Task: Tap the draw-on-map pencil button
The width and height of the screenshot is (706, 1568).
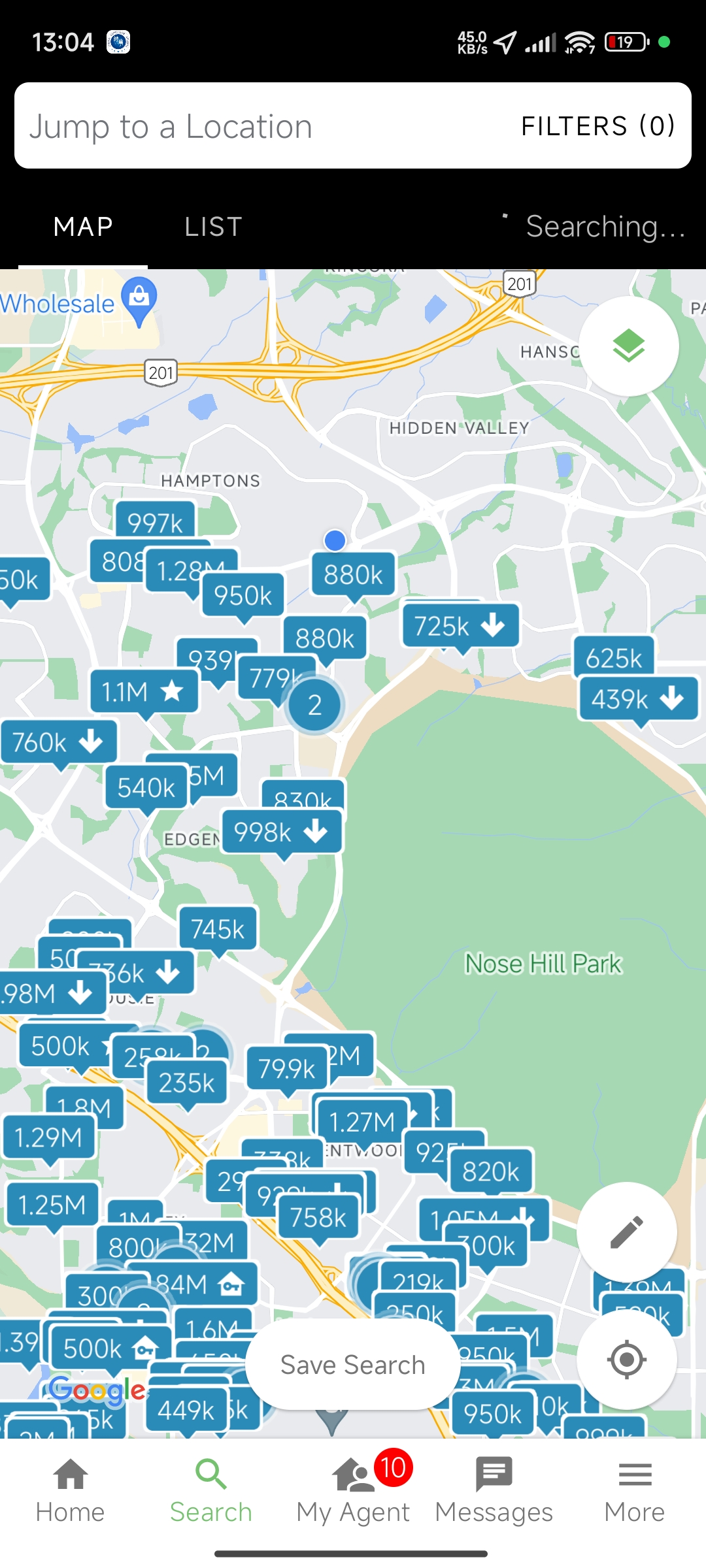Action: (626, 1232)
